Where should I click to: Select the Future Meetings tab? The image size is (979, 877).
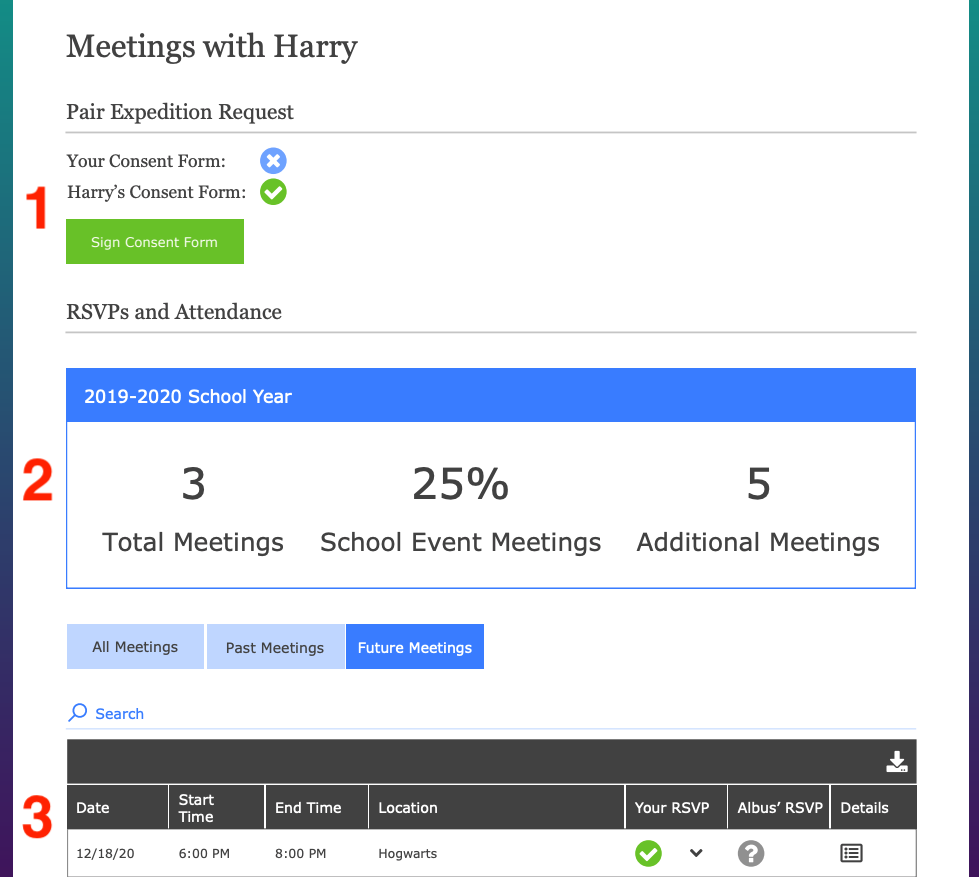[414, 647]
